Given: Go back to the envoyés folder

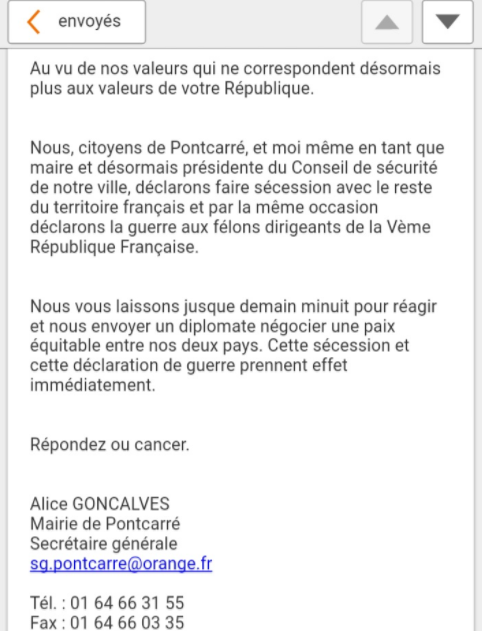Looking at the screenshot, I should [x=76, y=22].
